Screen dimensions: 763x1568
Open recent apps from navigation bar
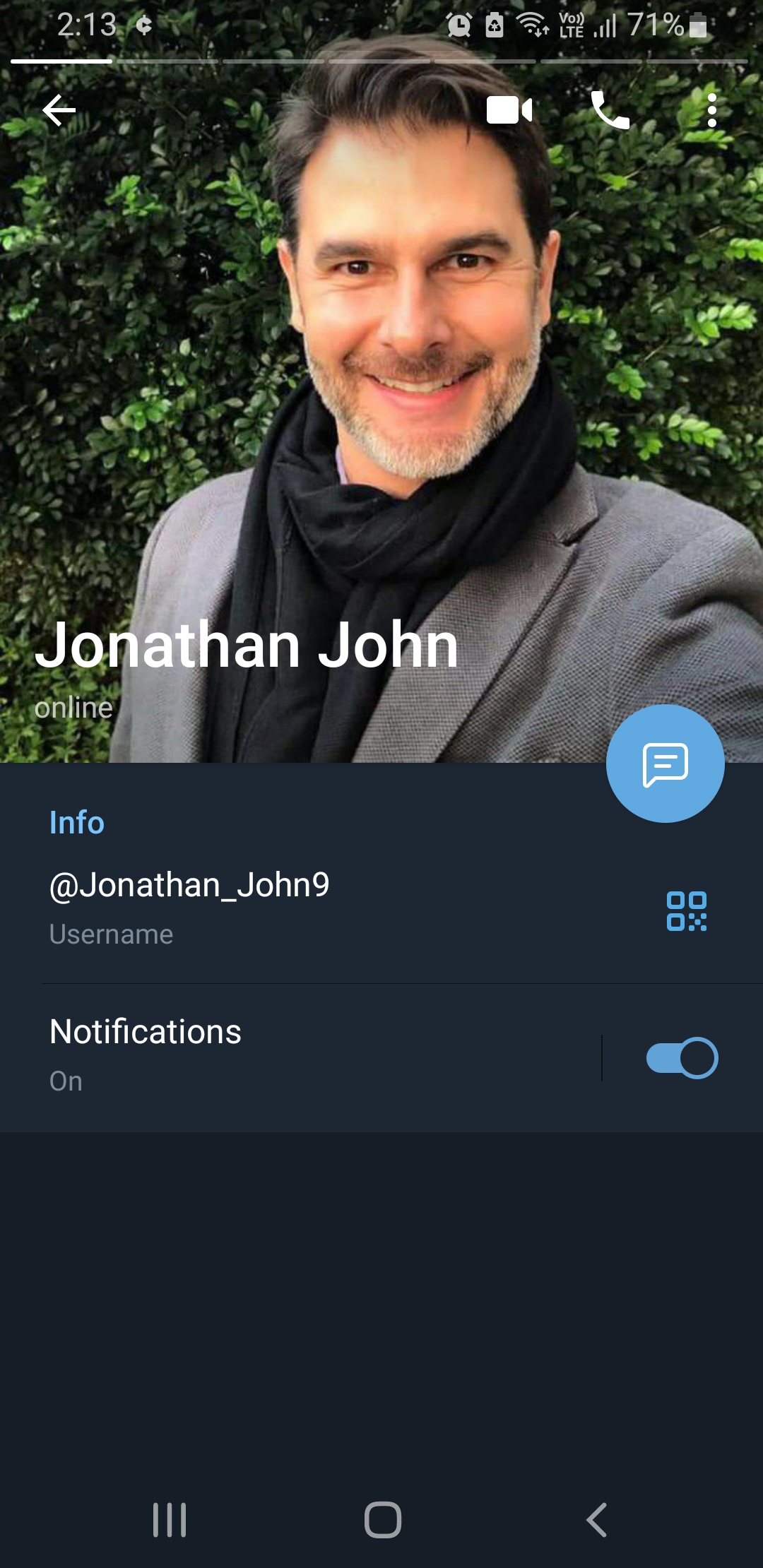tap(170, 1519)
